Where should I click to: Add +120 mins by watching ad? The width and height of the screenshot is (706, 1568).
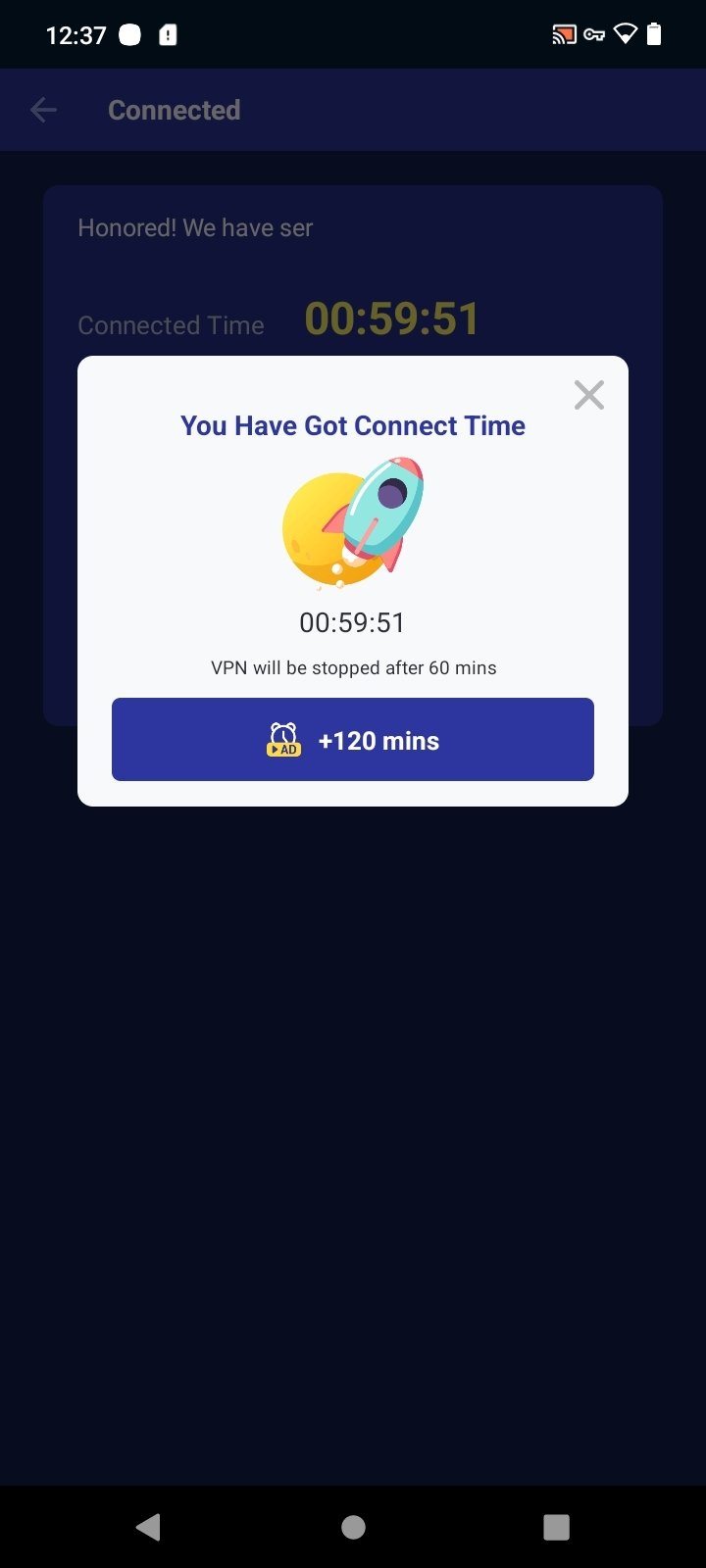(353, 740)
